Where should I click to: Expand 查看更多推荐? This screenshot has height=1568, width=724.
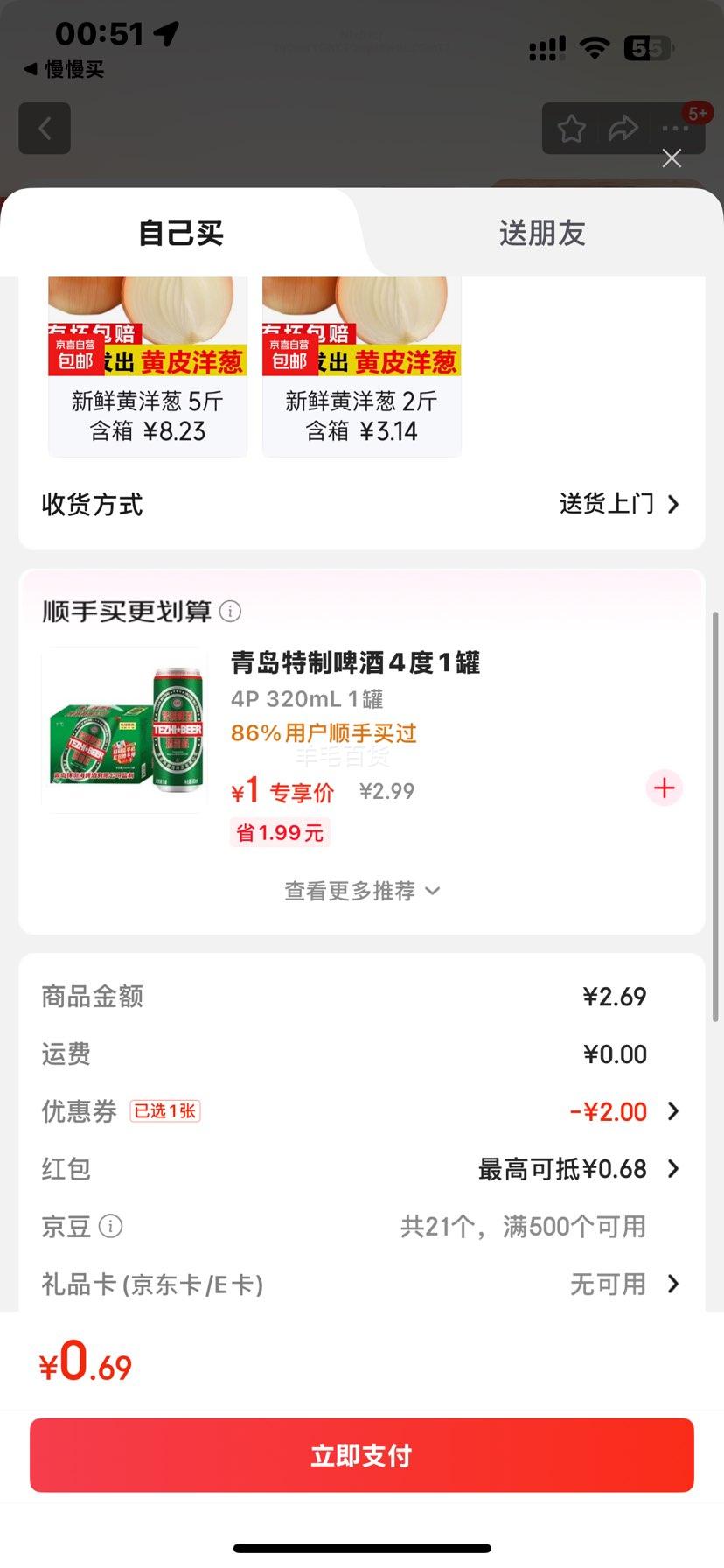[361, 891]
